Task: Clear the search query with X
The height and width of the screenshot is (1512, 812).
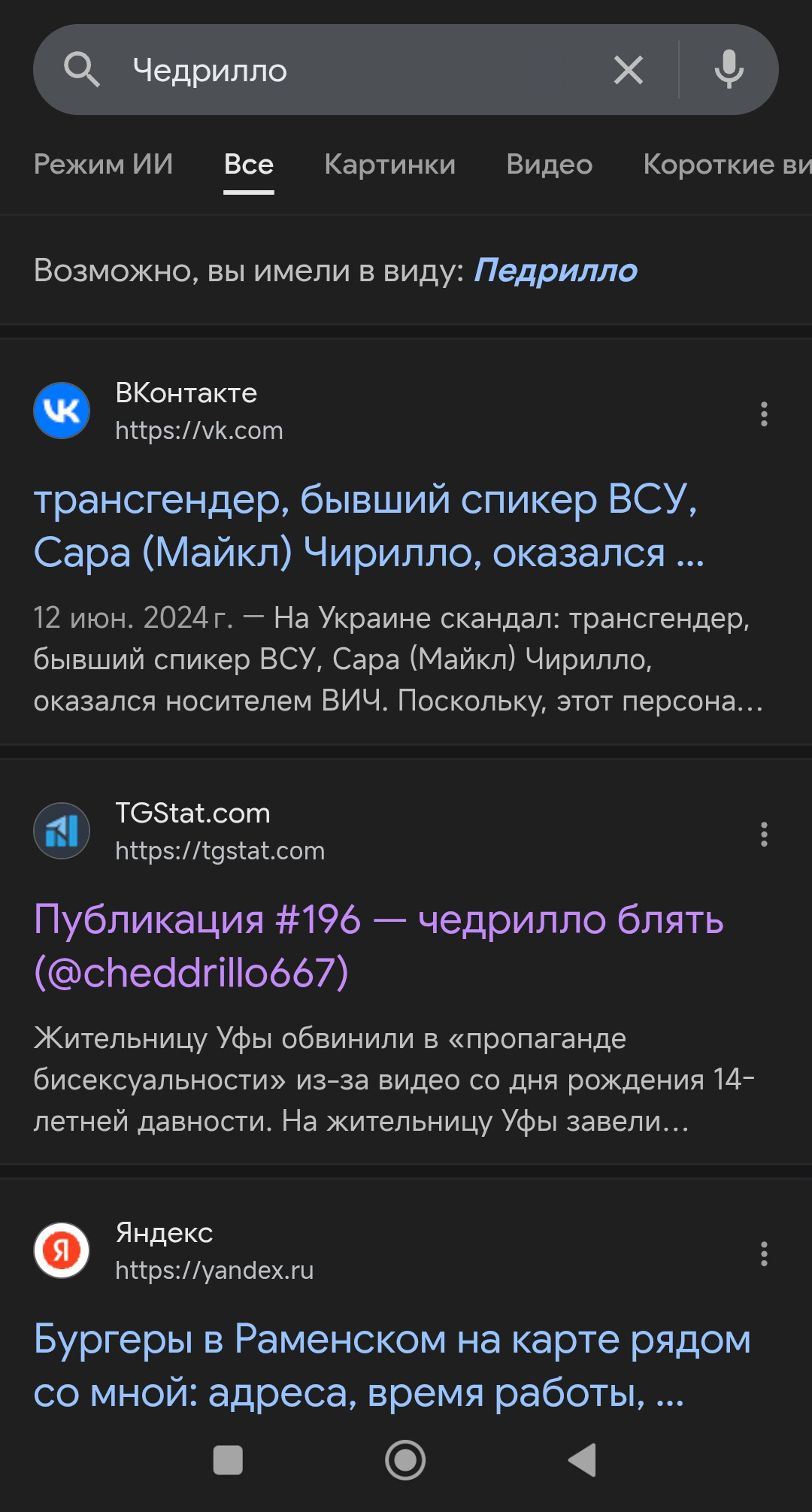Action: click(x=629, y=71)
